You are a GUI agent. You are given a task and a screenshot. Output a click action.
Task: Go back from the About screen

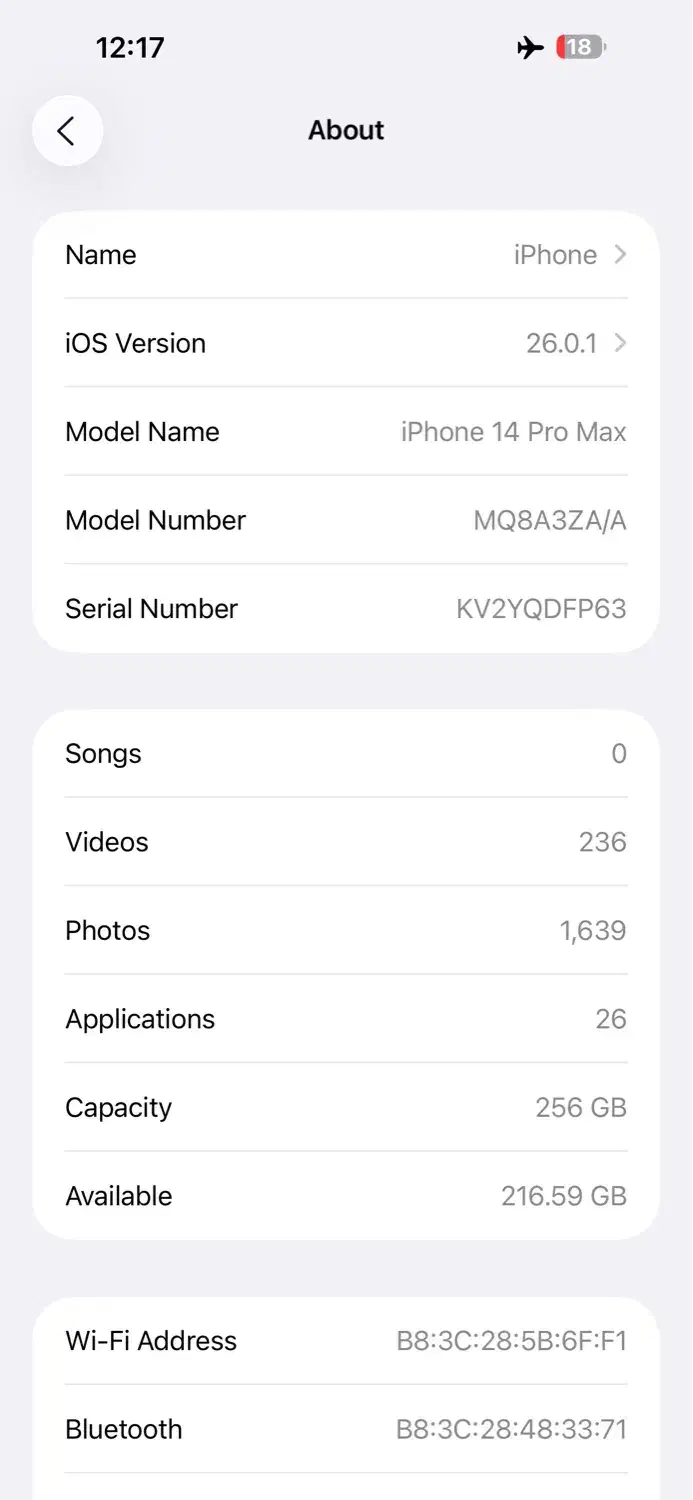(x=67, y=131)
